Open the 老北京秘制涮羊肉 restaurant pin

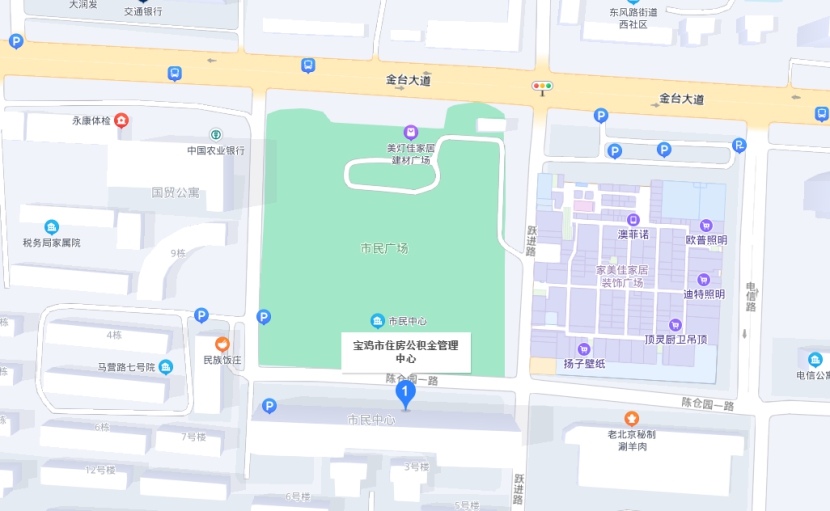(631, 418)
